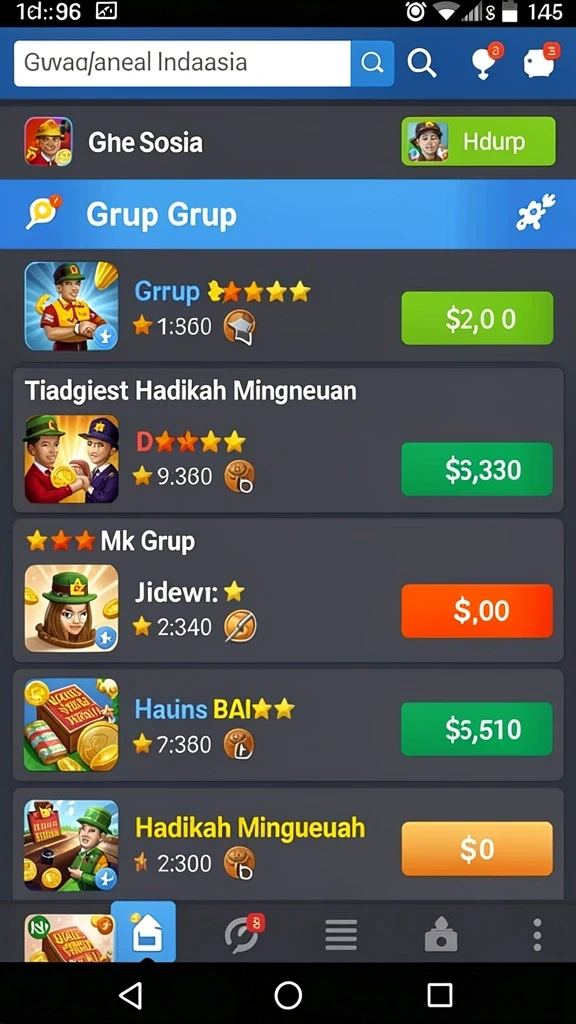Tap the system back button
Image resolution: width=576 pixels, height=1024 pixels.
(x=131, y=996)
